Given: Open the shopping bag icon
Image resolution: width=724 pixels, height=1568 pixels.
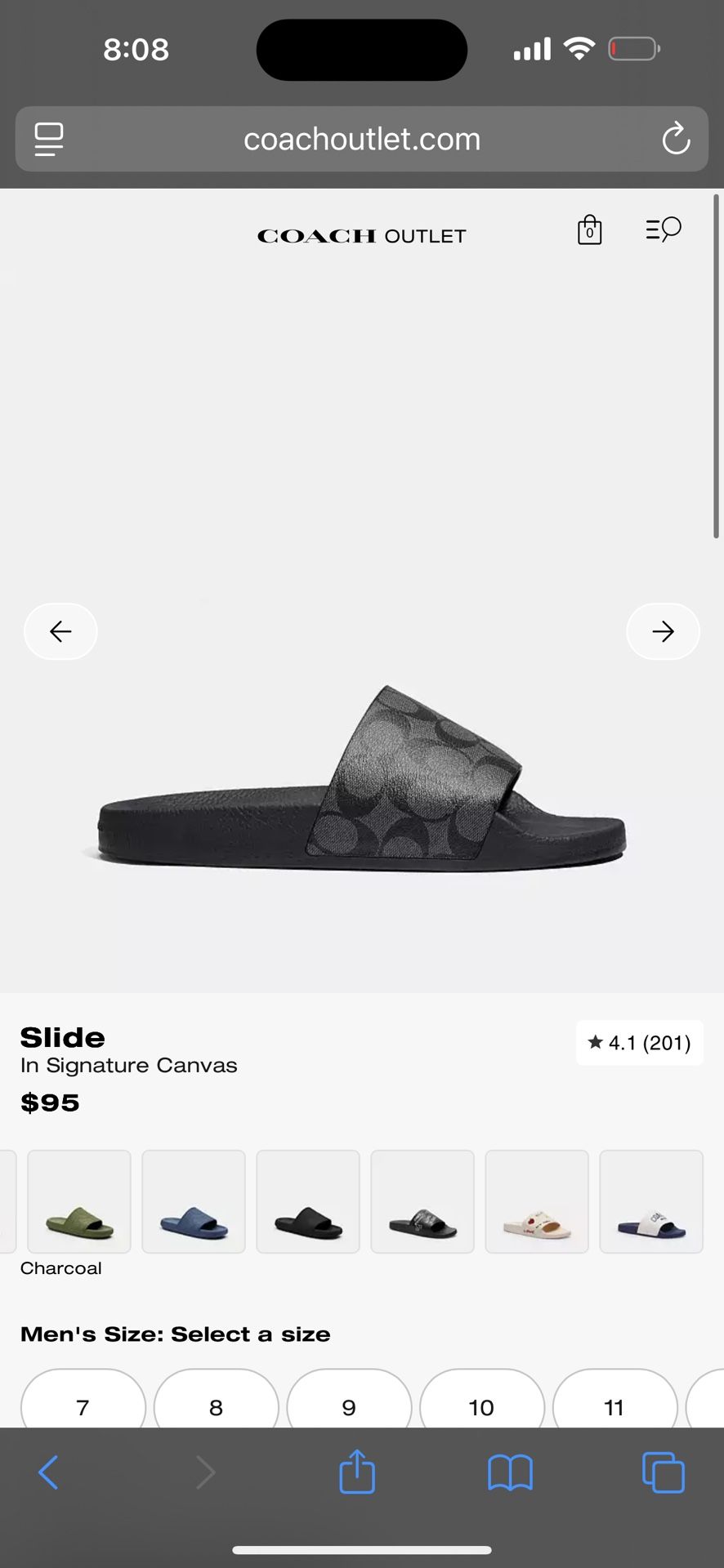Looking at the screenshot, I should point(589,230).
